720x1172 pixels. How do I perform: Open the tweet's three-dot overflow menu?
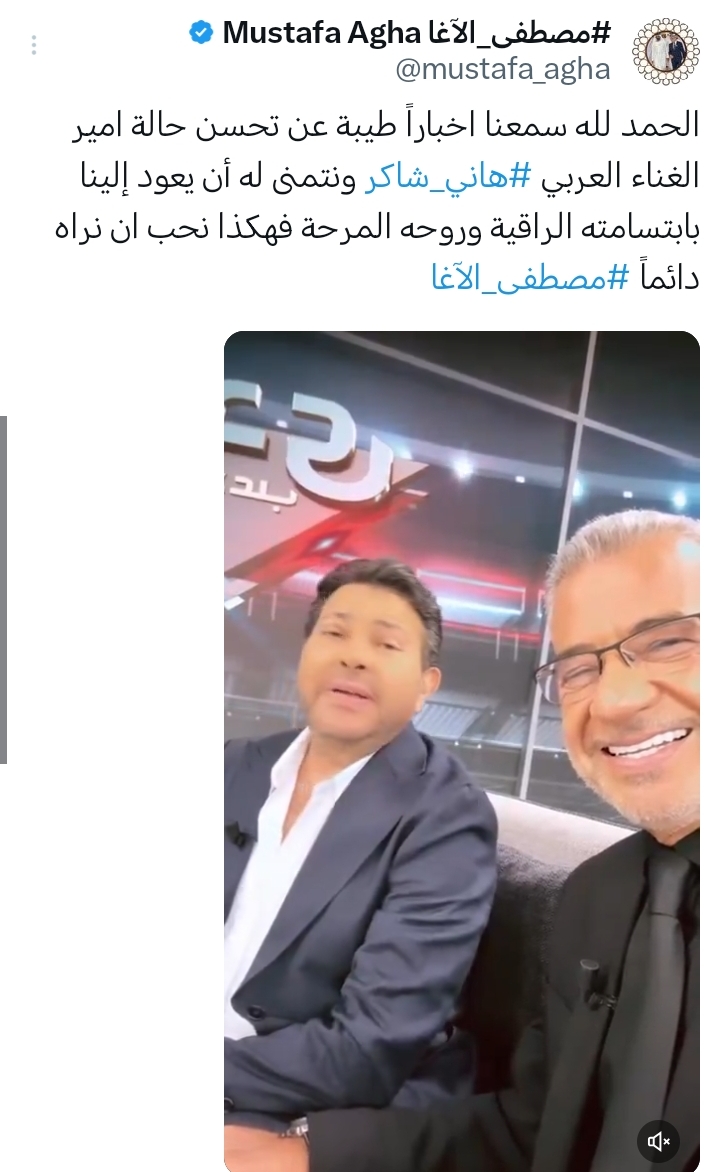[x=34, y=45]
